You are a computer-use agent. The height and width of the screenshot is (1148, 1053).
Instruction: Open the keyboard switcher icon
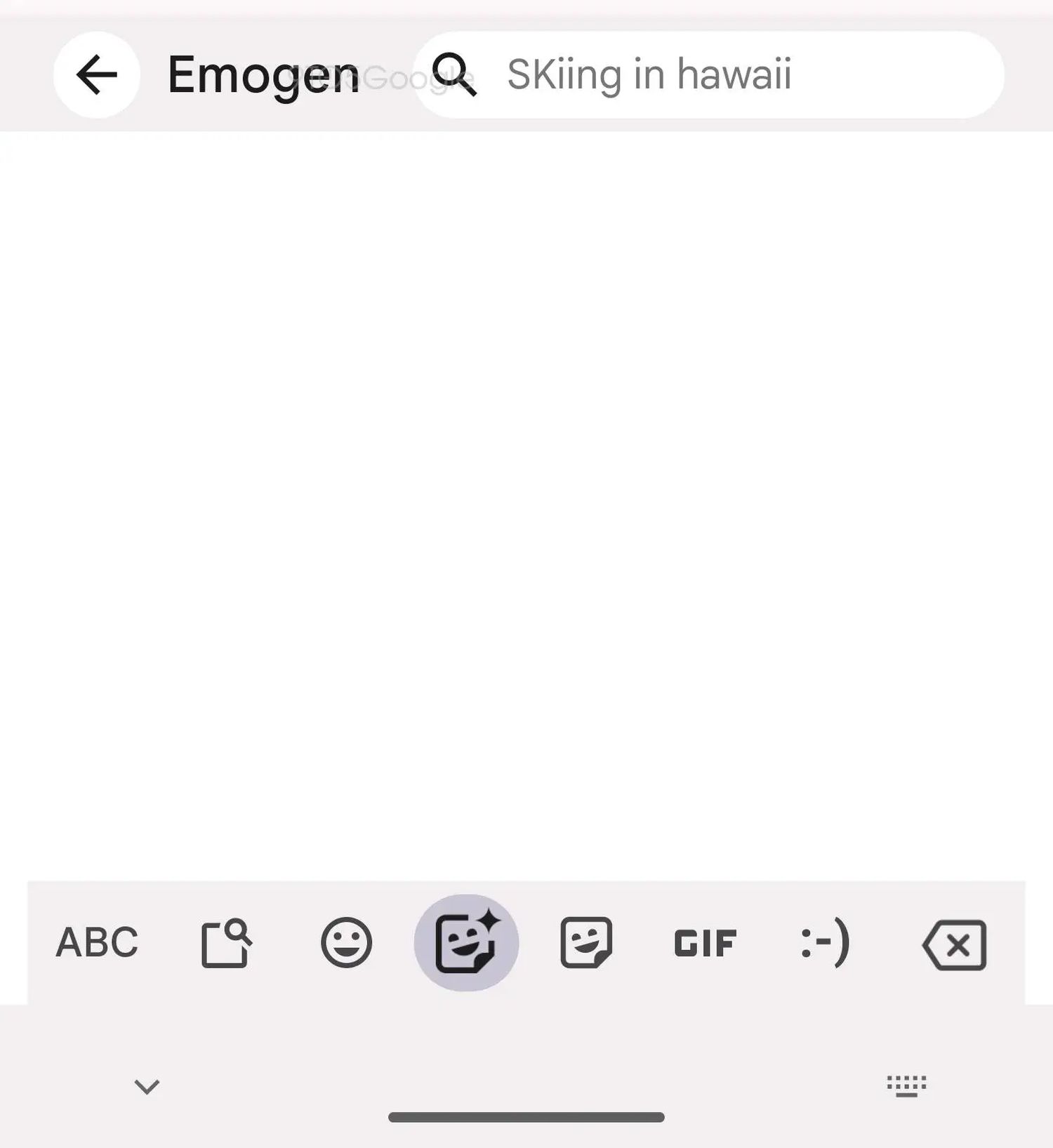[906, 1086]
